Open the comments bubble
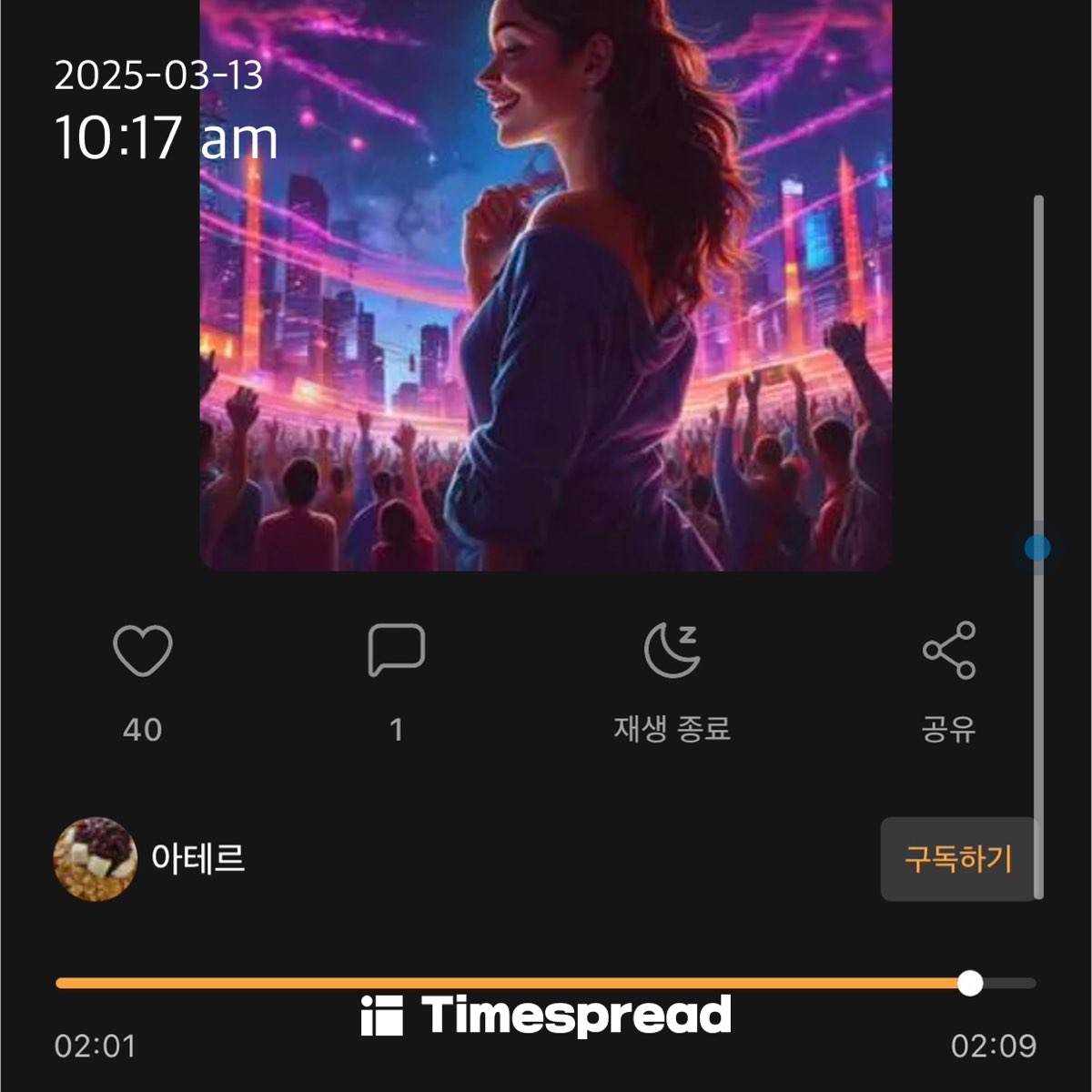Screen dimensions: 1092x1092 click(397, 651)
